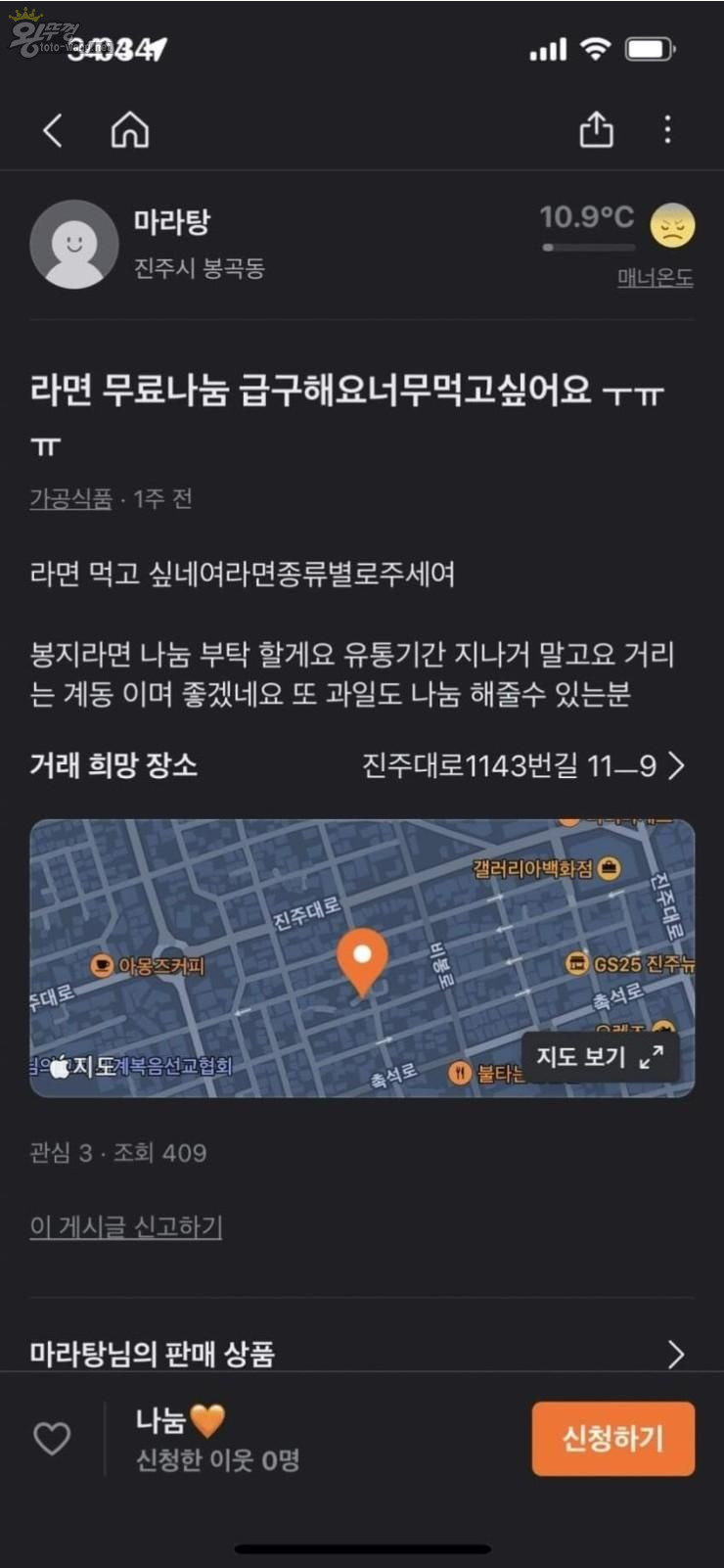Share this post

pos(596,129)
